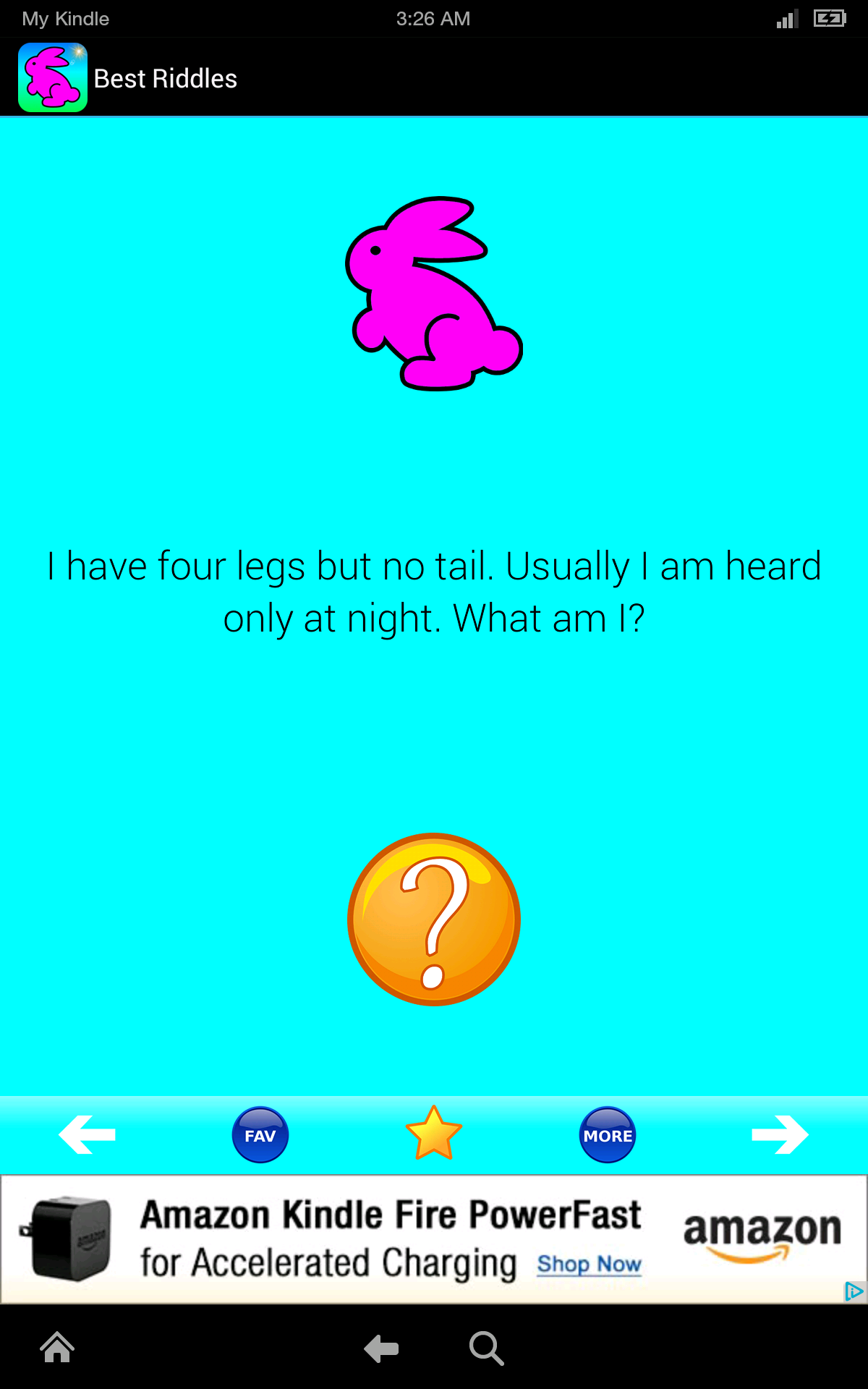Return to the previous riddle with the left arrow
868x1389 pixels.
pyautogui.click(x=87, y=1134)
